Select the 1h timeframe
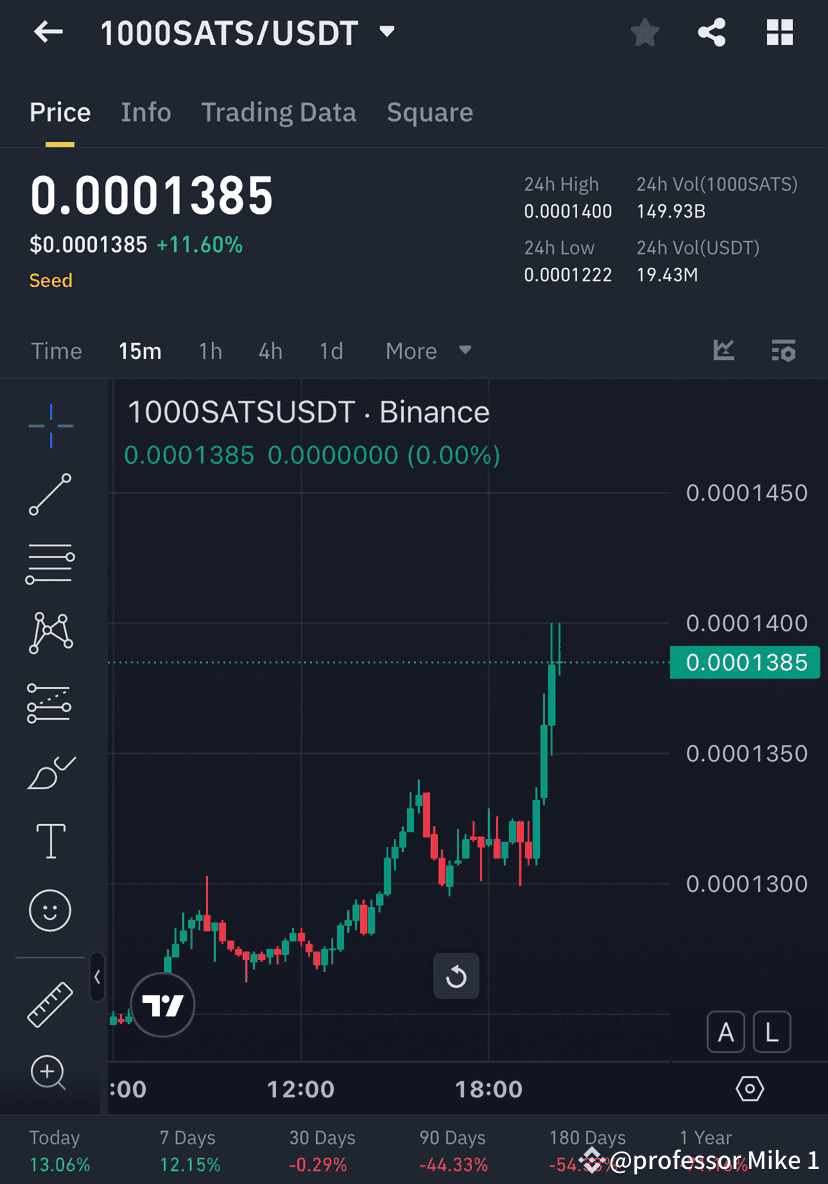 coord(210,351)
